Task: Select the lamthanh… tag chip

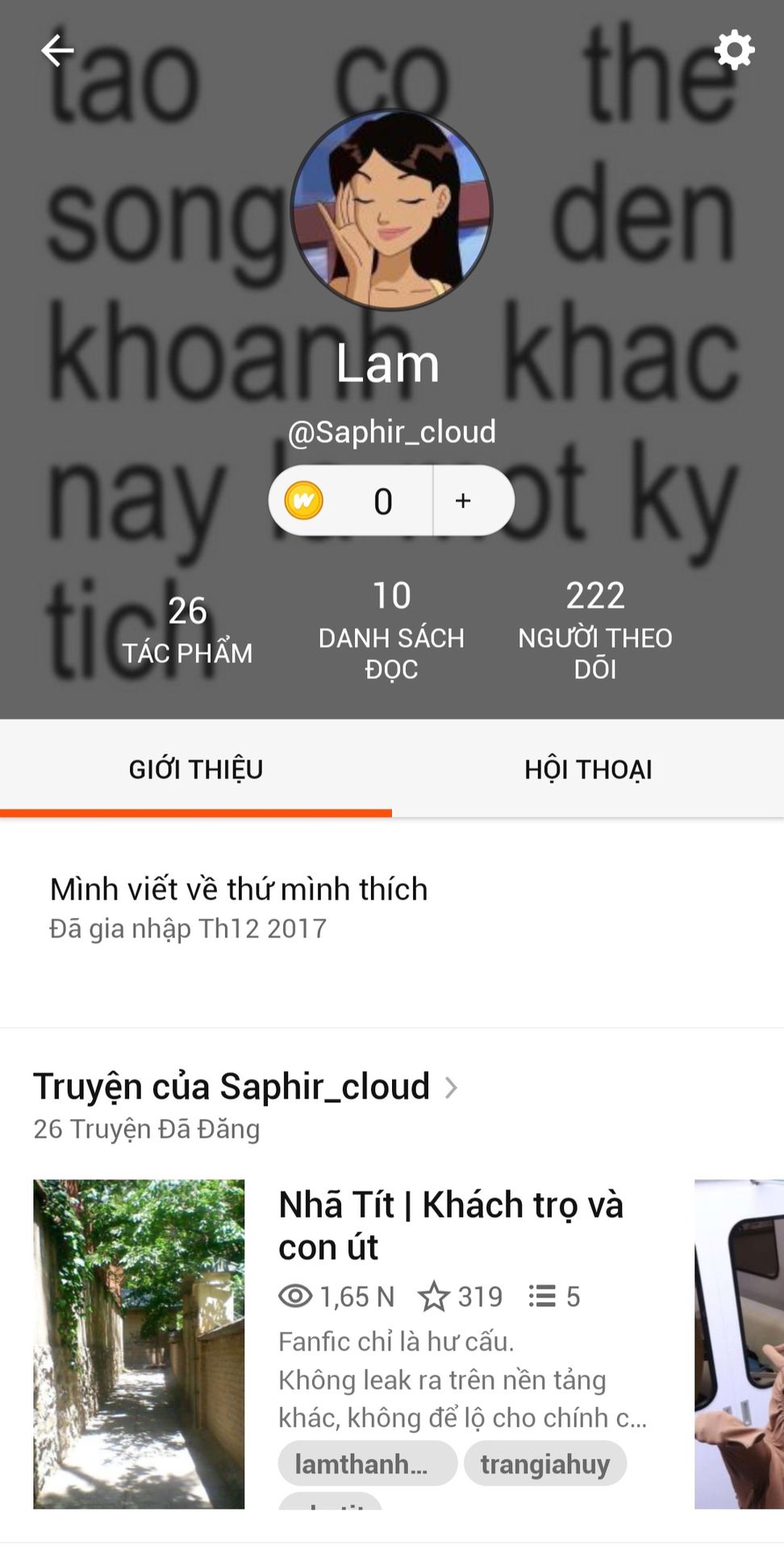Action: (367, 1463)
